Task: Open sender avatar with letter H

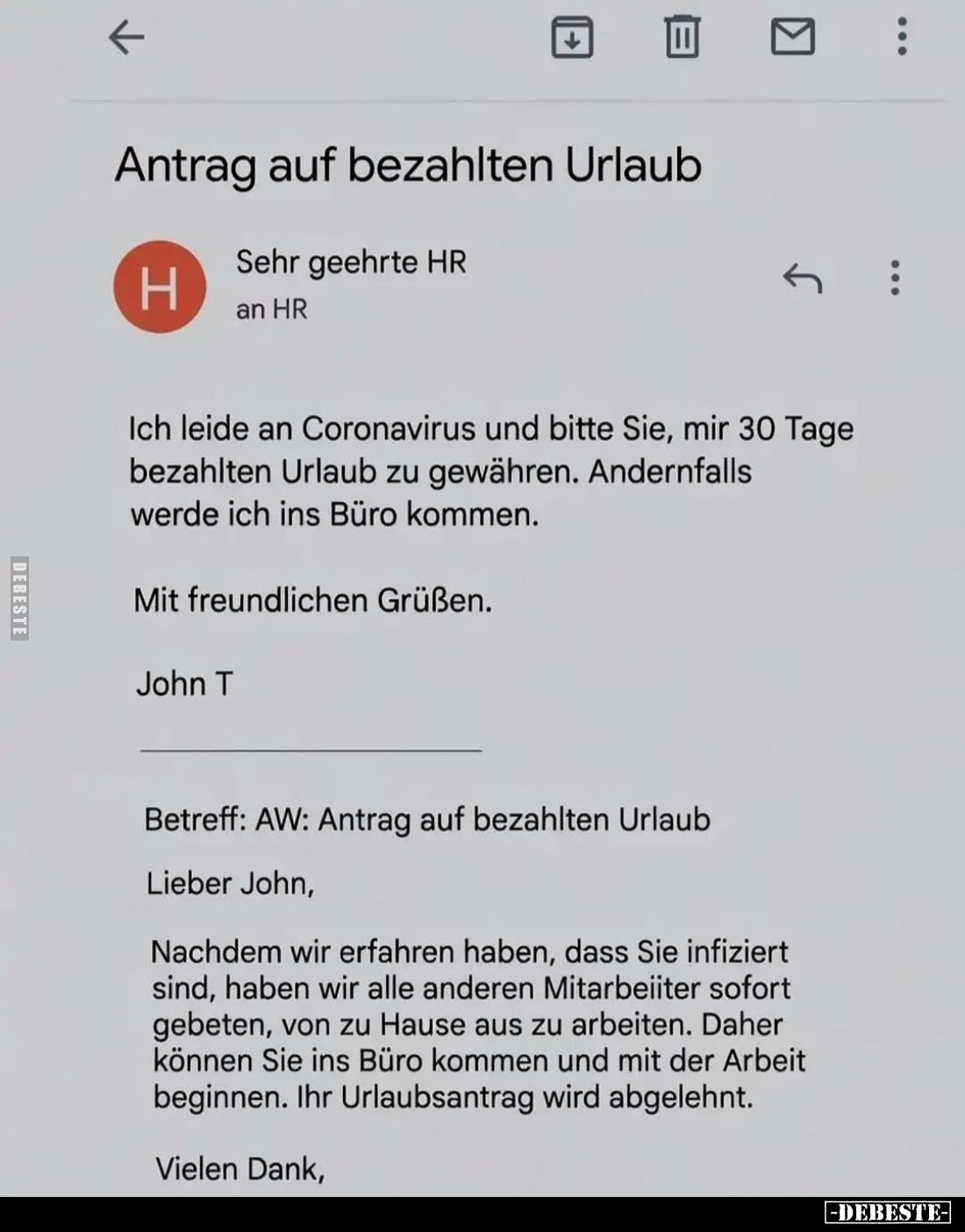Action: (160, 287)
